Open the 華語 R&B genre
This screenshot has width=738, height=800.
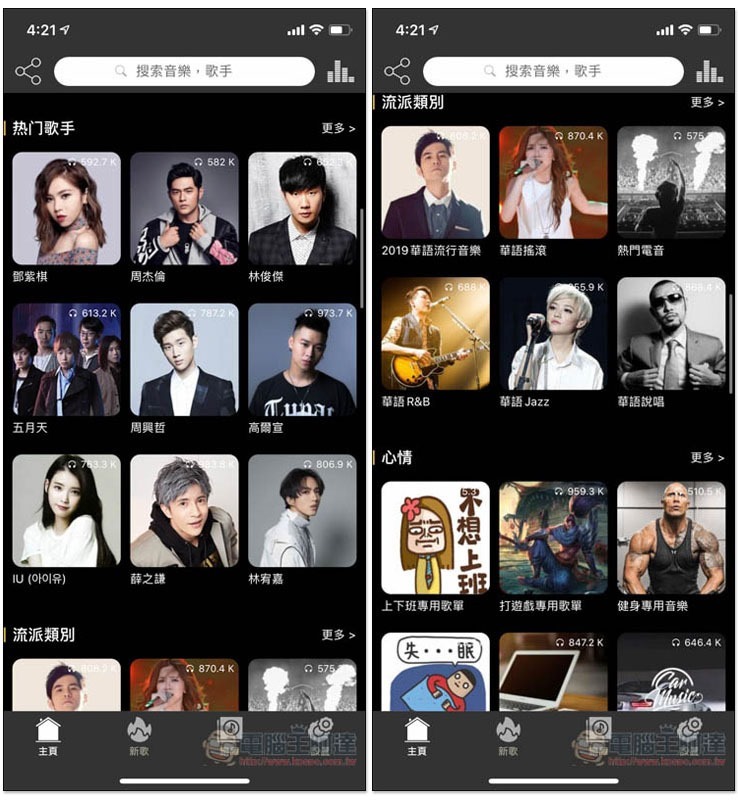435,333
